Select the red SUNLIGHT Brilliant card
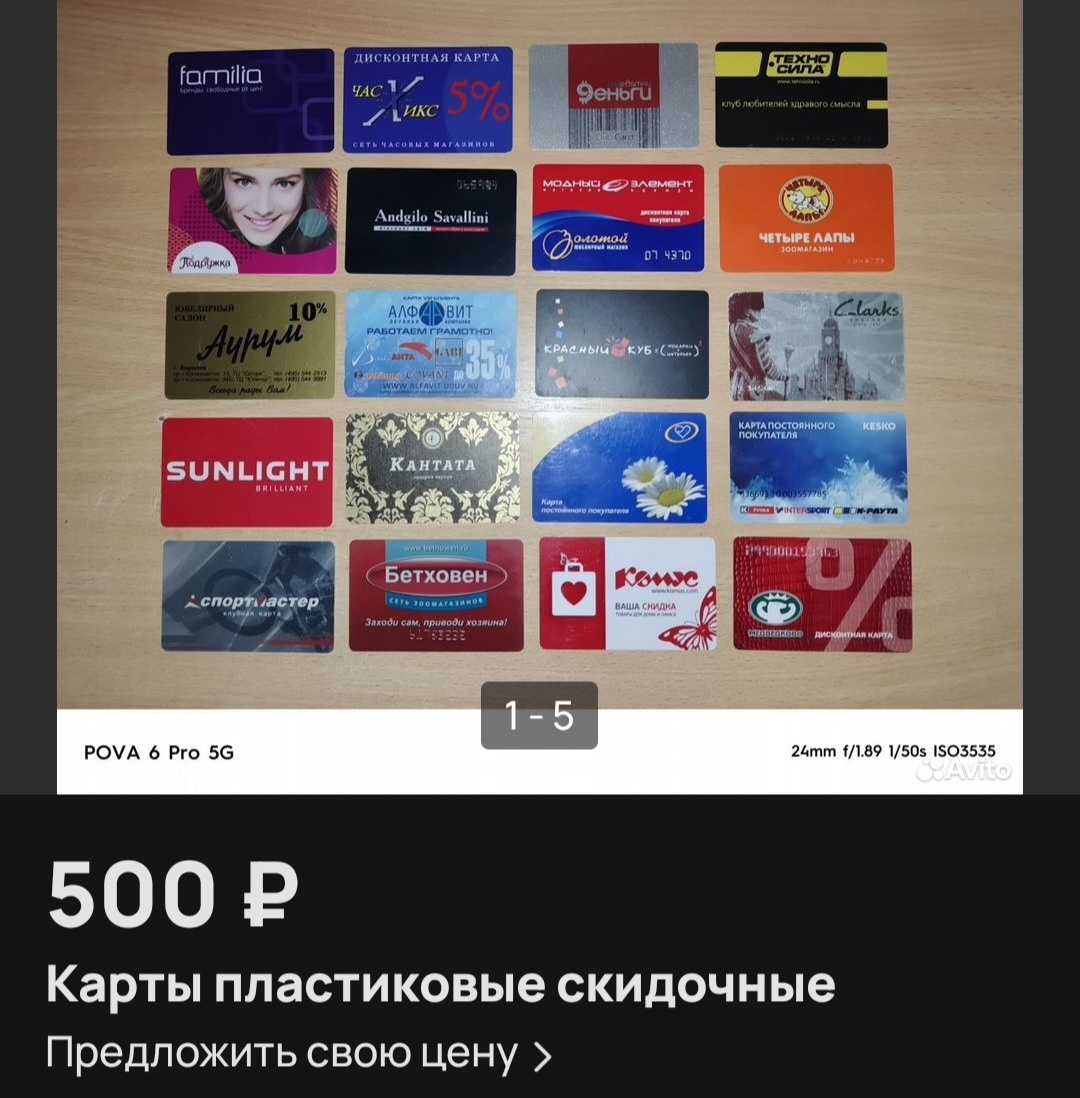 [x=246, y=470]
